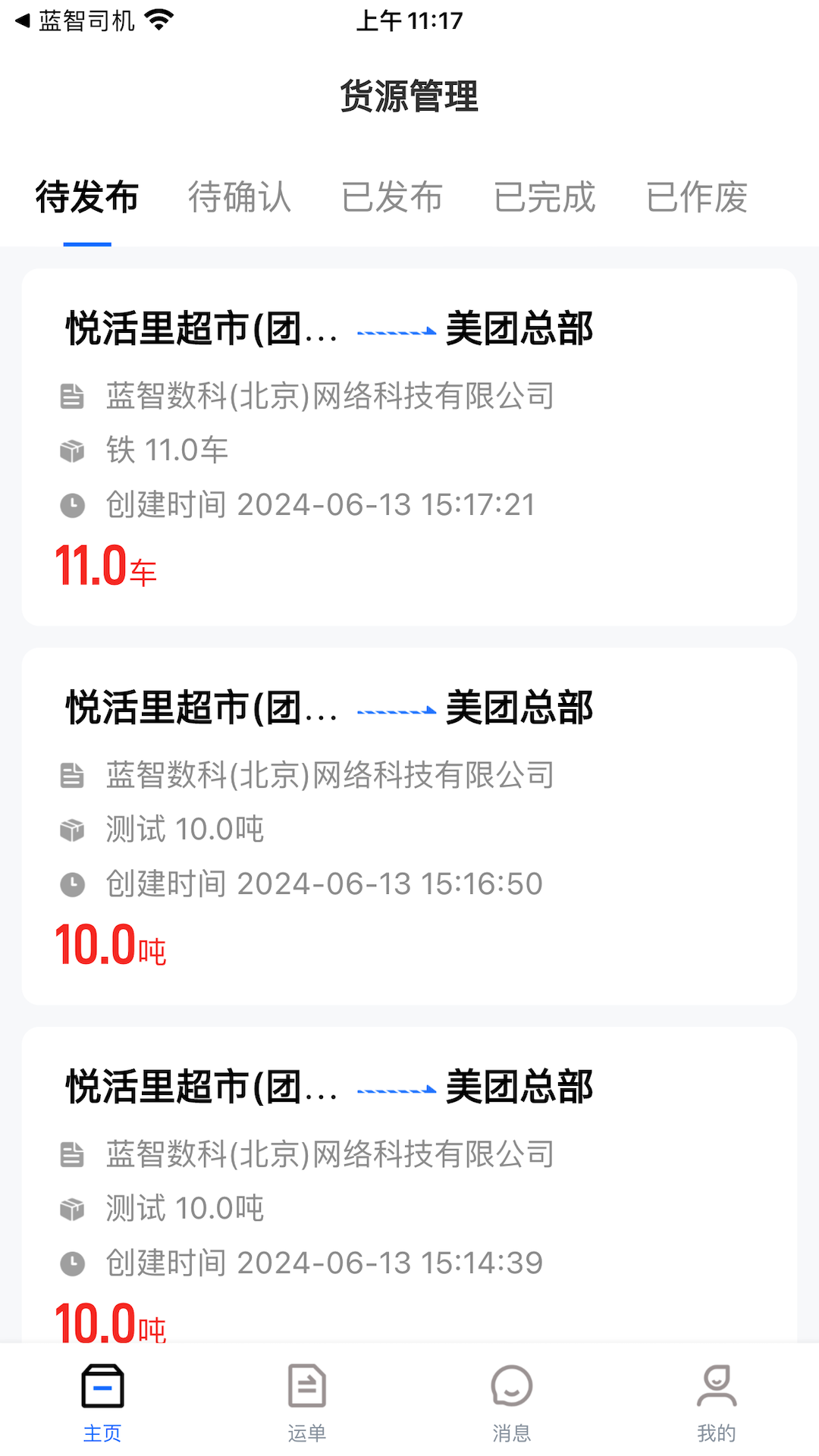
Task: Click the document icon beside 蓝智数科 in first card
Action: 73,396
